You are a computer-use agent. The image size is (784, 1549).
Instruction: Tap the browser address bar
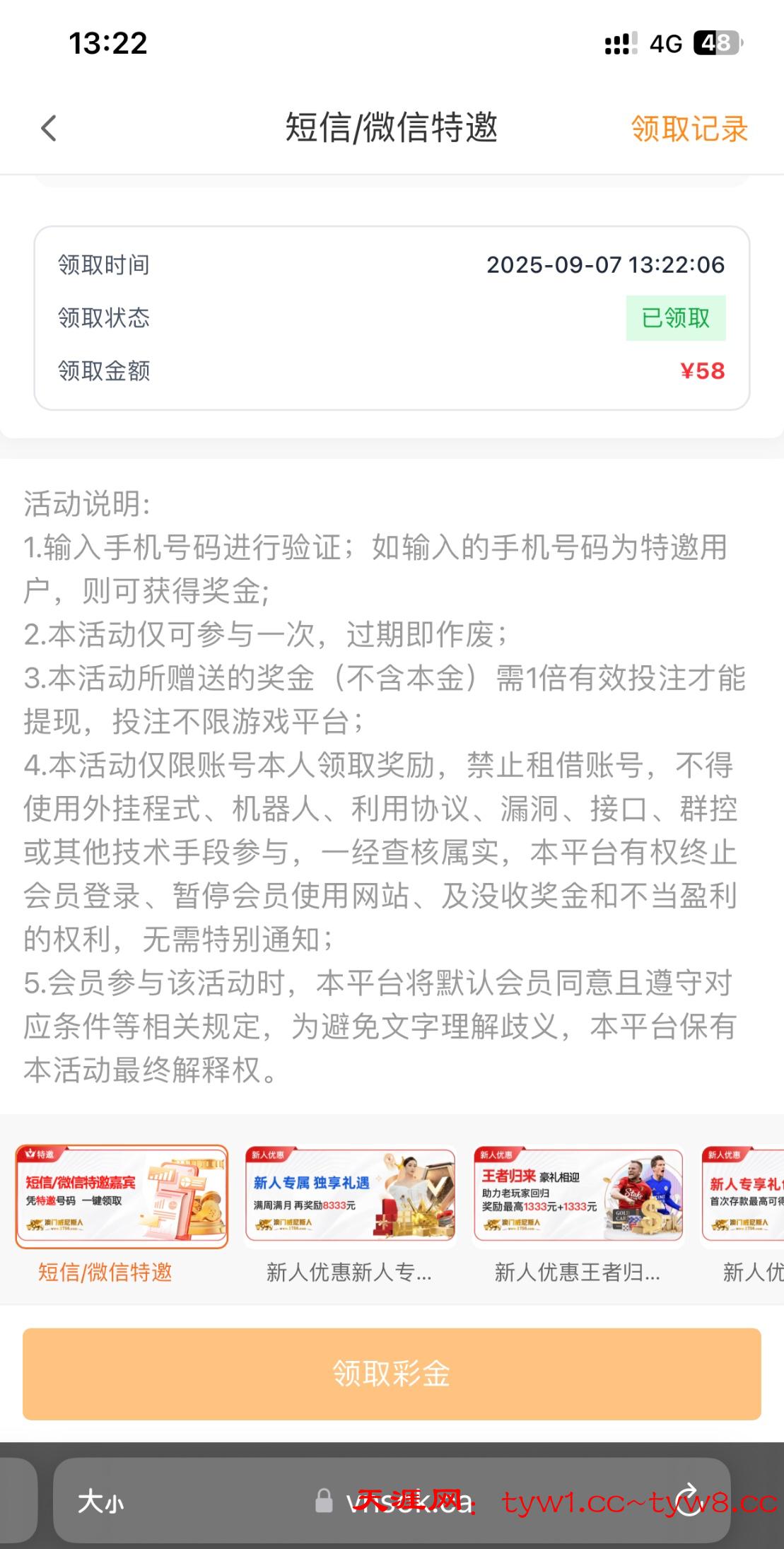(x=396, y=1501)
